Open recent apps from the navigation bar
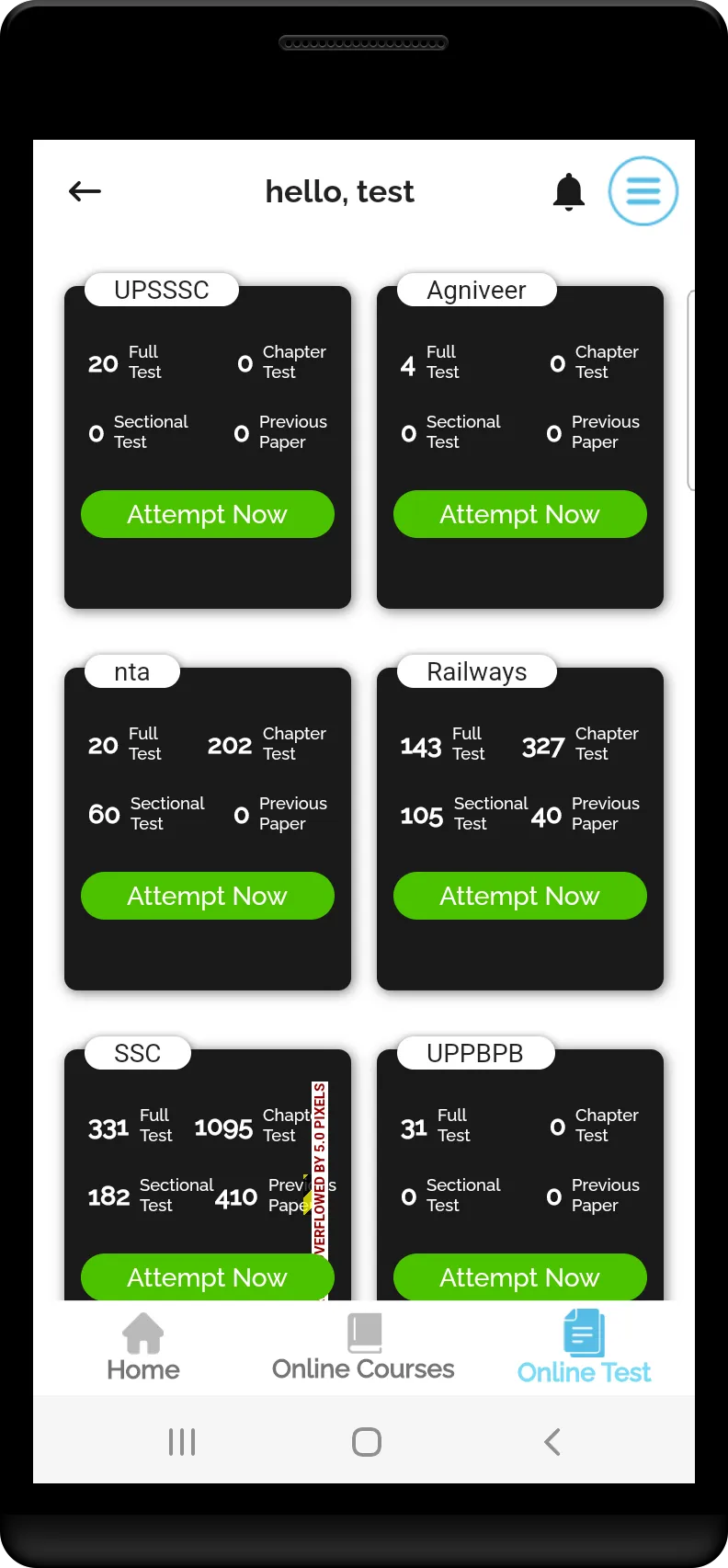Viewport: 728px width, 1568px height. click(x=182, y=1441)
